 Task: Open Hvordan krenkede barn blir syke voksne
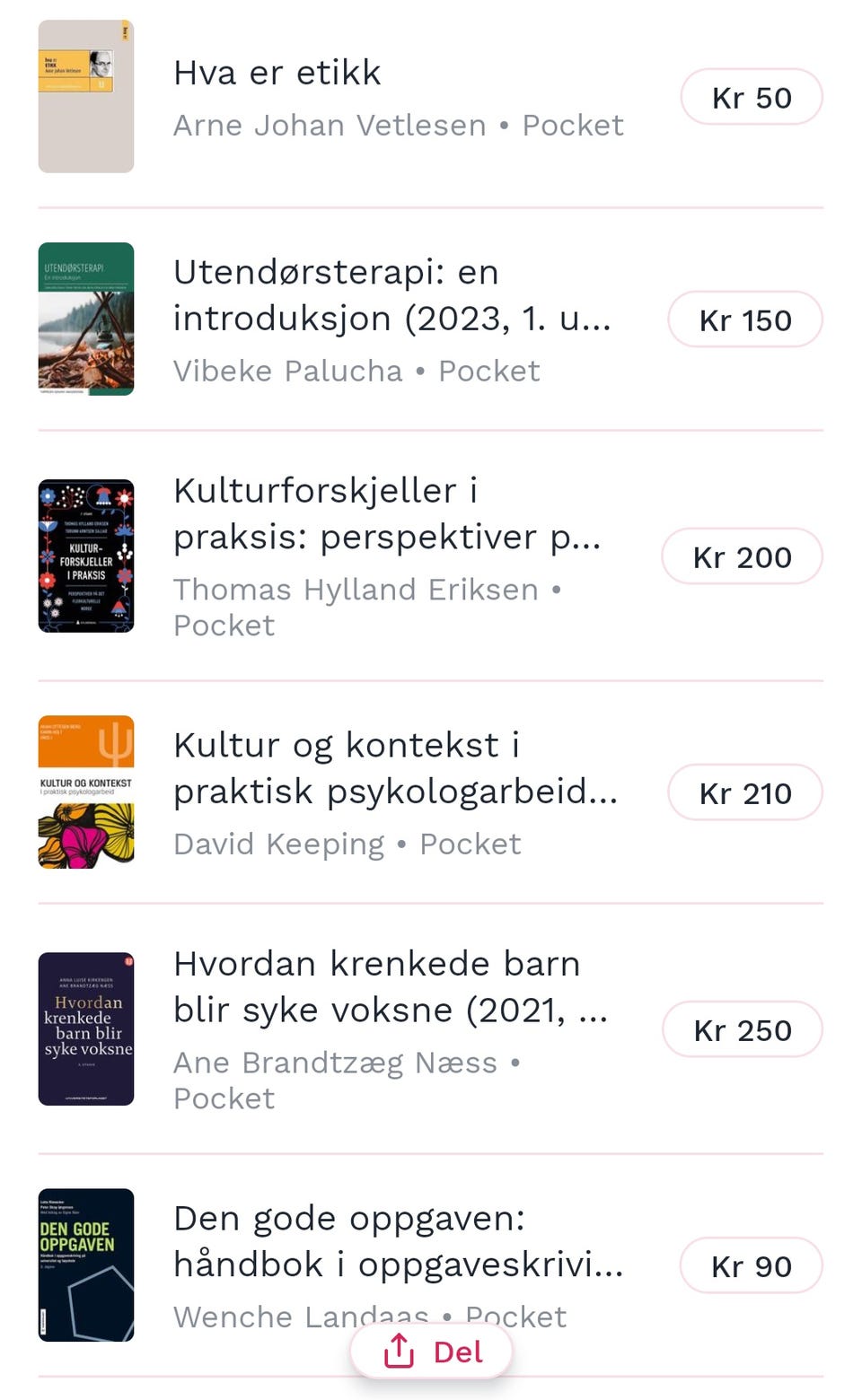coord(431,1029)
